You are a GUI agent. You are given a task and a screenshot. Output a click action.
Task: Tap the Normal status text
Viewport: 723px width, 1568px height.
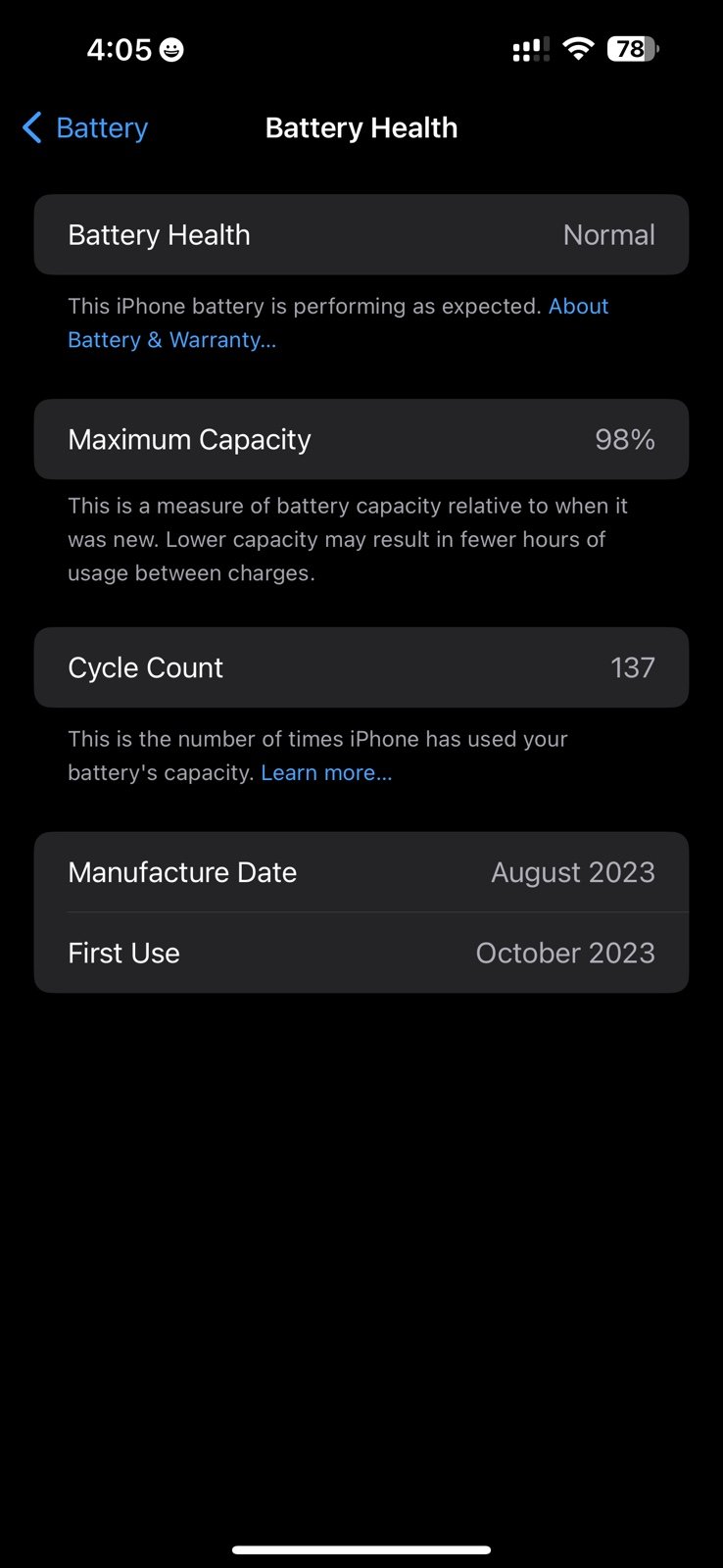click(608, 234)
